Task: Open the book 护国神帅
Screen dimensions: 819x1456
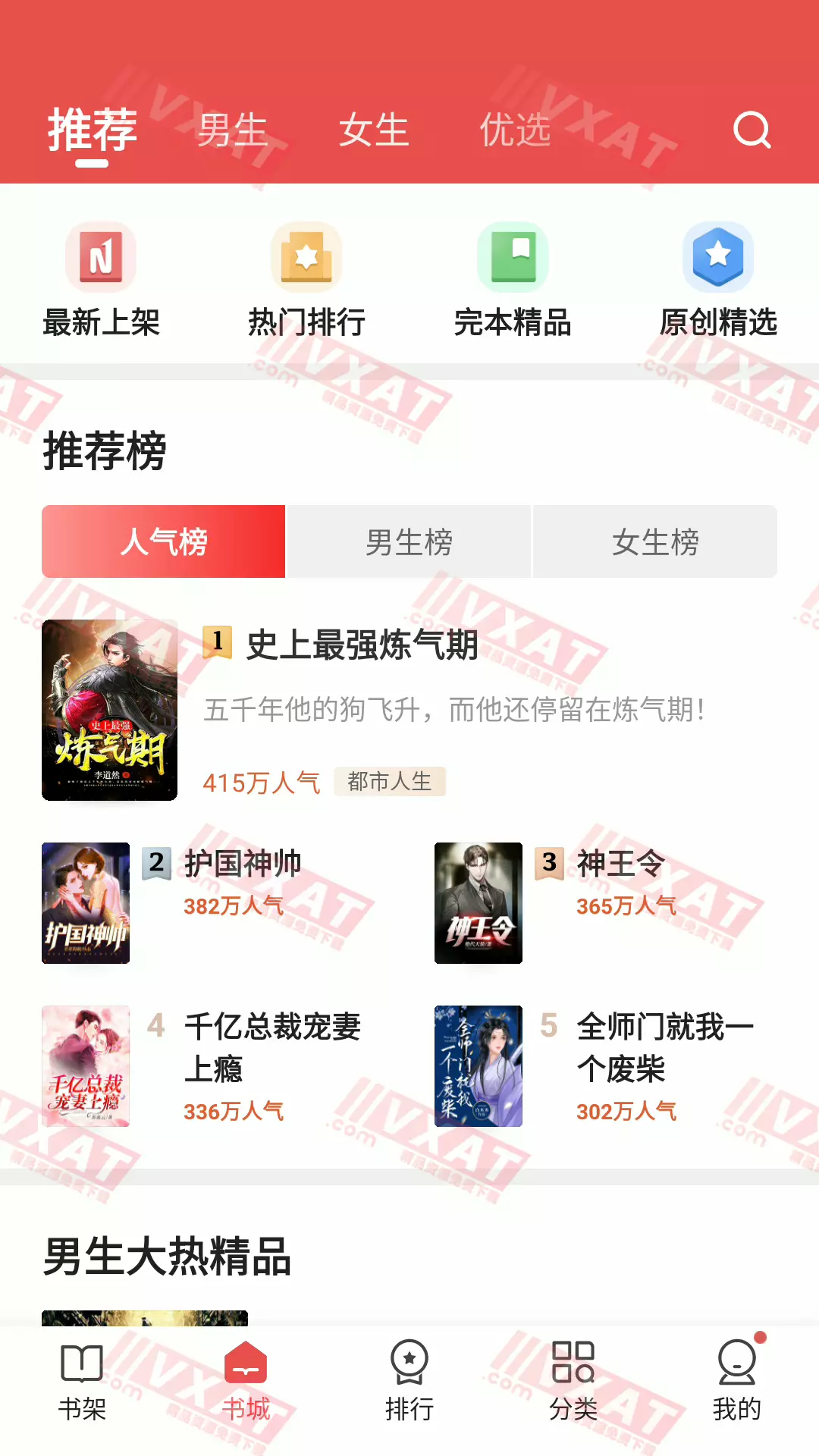Action: [243, 864]
